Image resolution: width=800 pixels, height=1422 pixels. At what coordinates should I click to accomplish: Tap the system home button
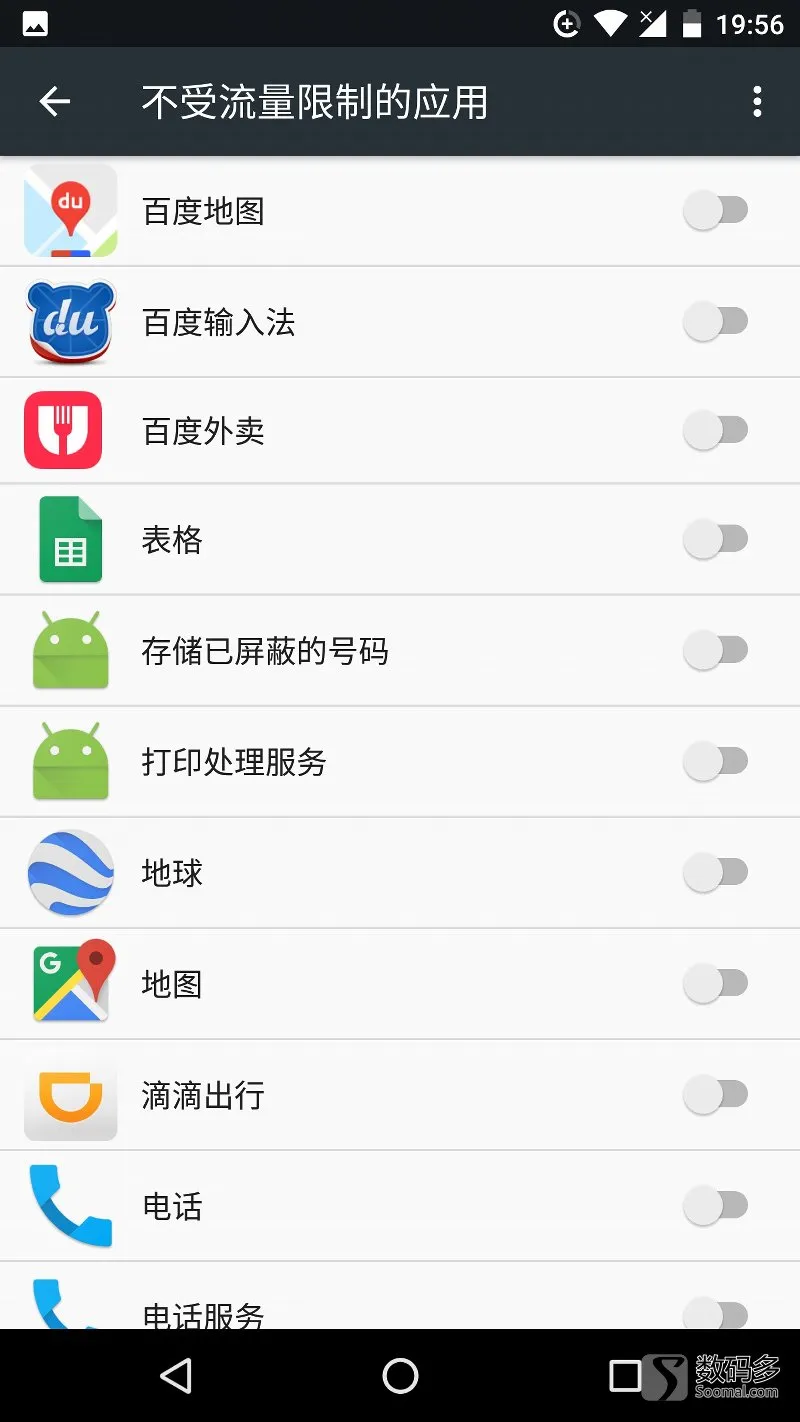point(400,1376)
